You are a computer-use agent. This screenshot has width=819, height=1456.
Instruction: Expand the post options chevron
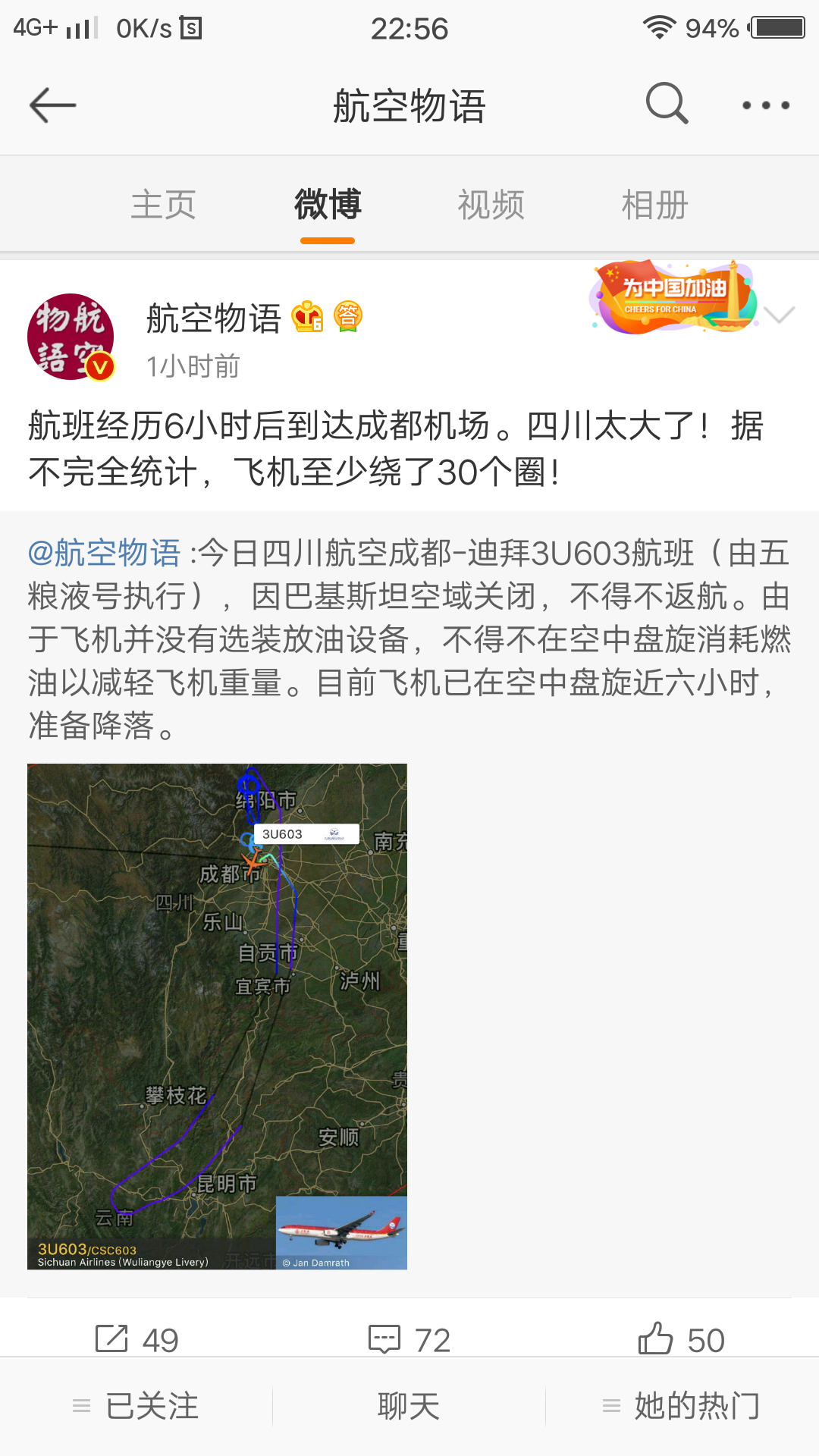[x=780, y=315]
